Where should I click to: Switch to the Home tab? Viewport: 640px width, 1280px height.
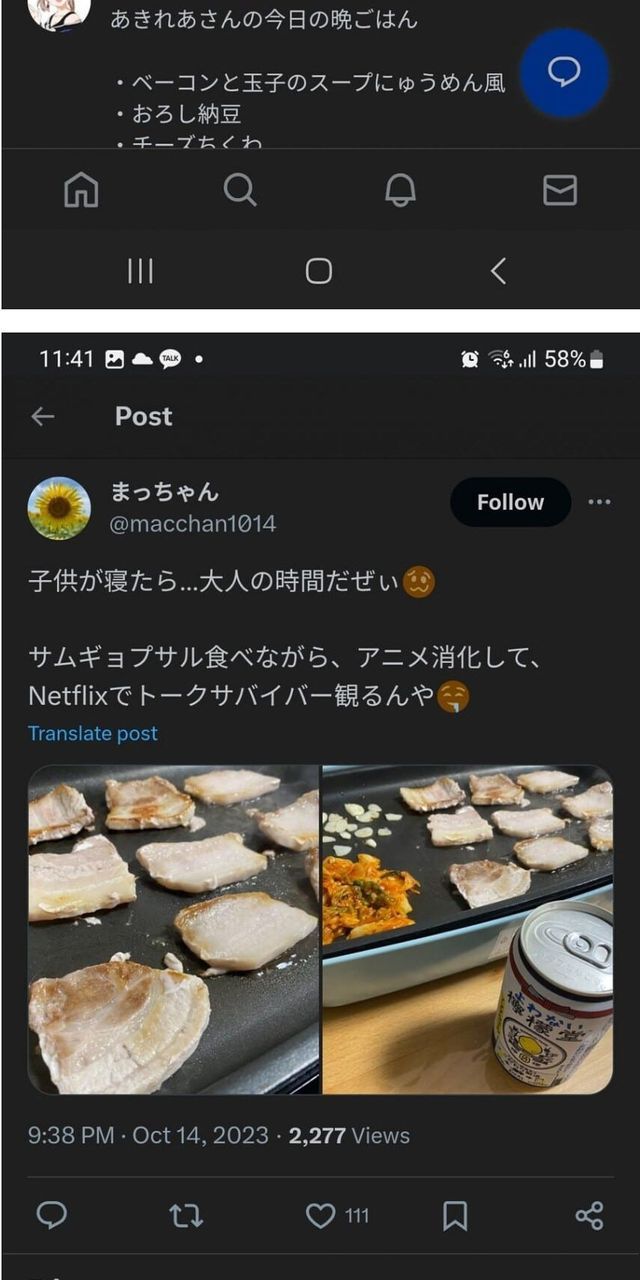(x=81, y=189)
